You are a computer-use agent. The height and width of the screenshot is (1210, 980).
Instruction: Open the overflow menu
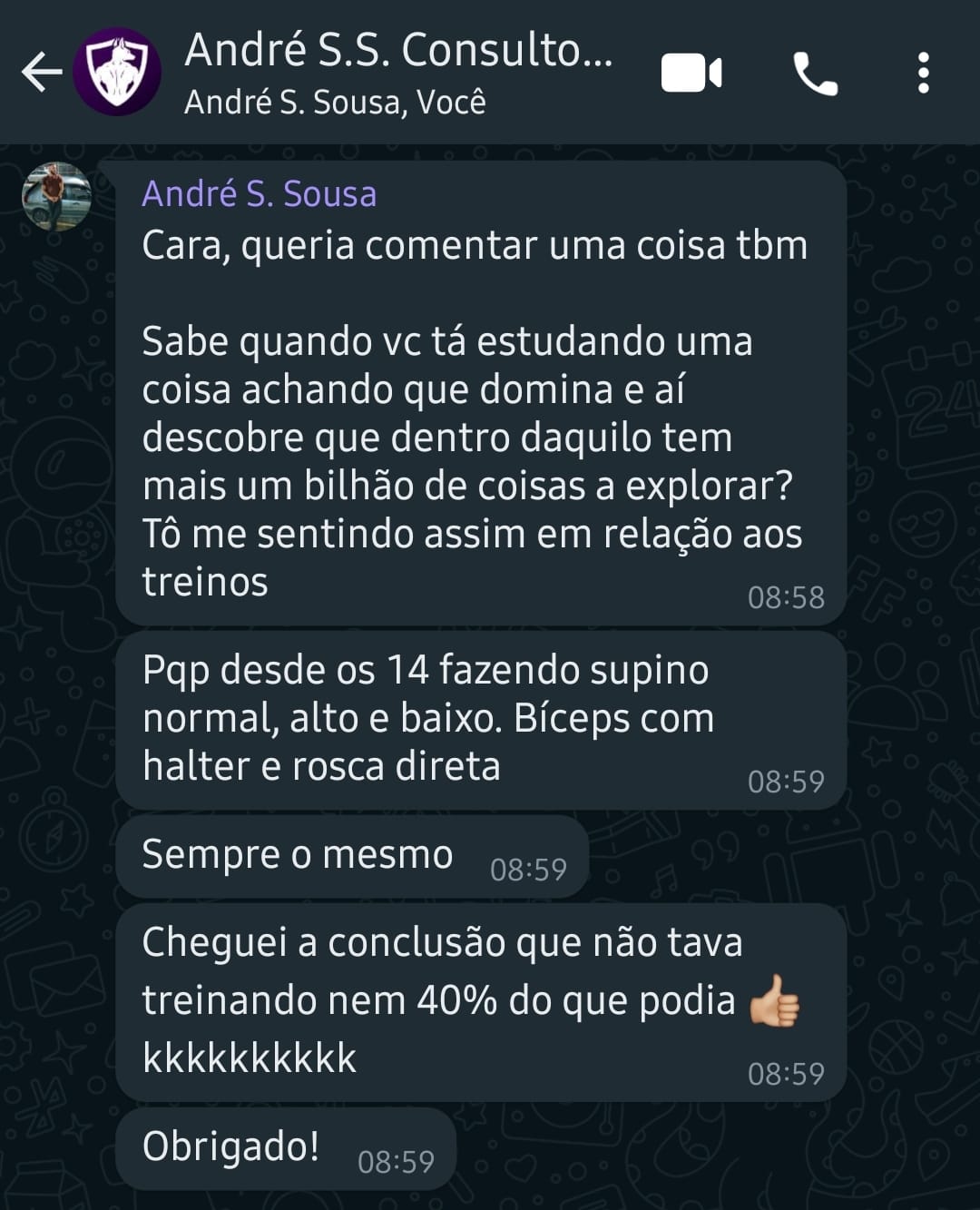(x=923, y=73)
